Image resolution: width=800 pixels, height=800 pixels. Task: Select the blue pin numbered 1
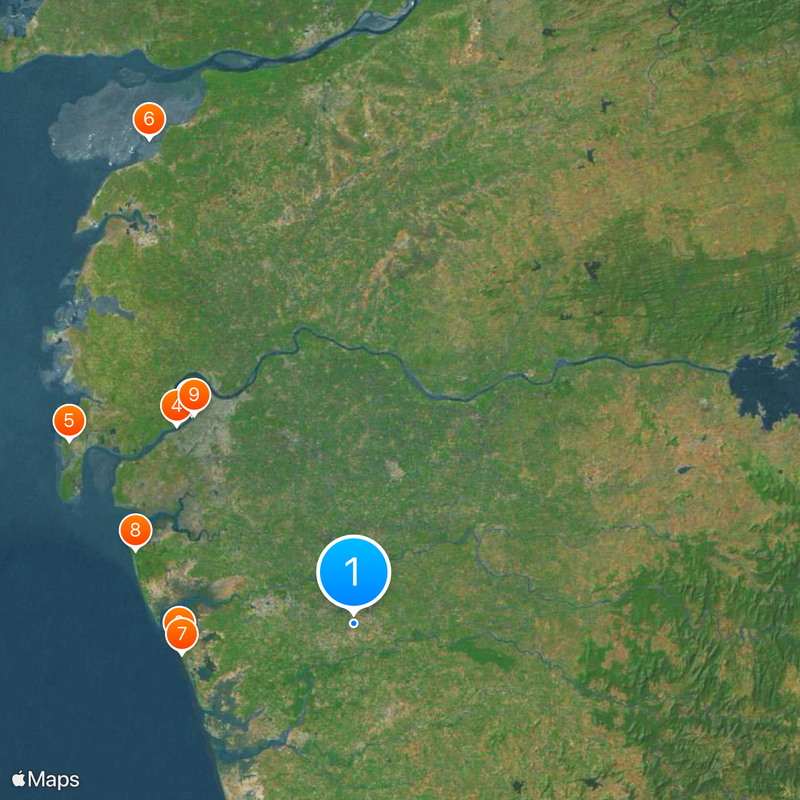pos(352,572)
